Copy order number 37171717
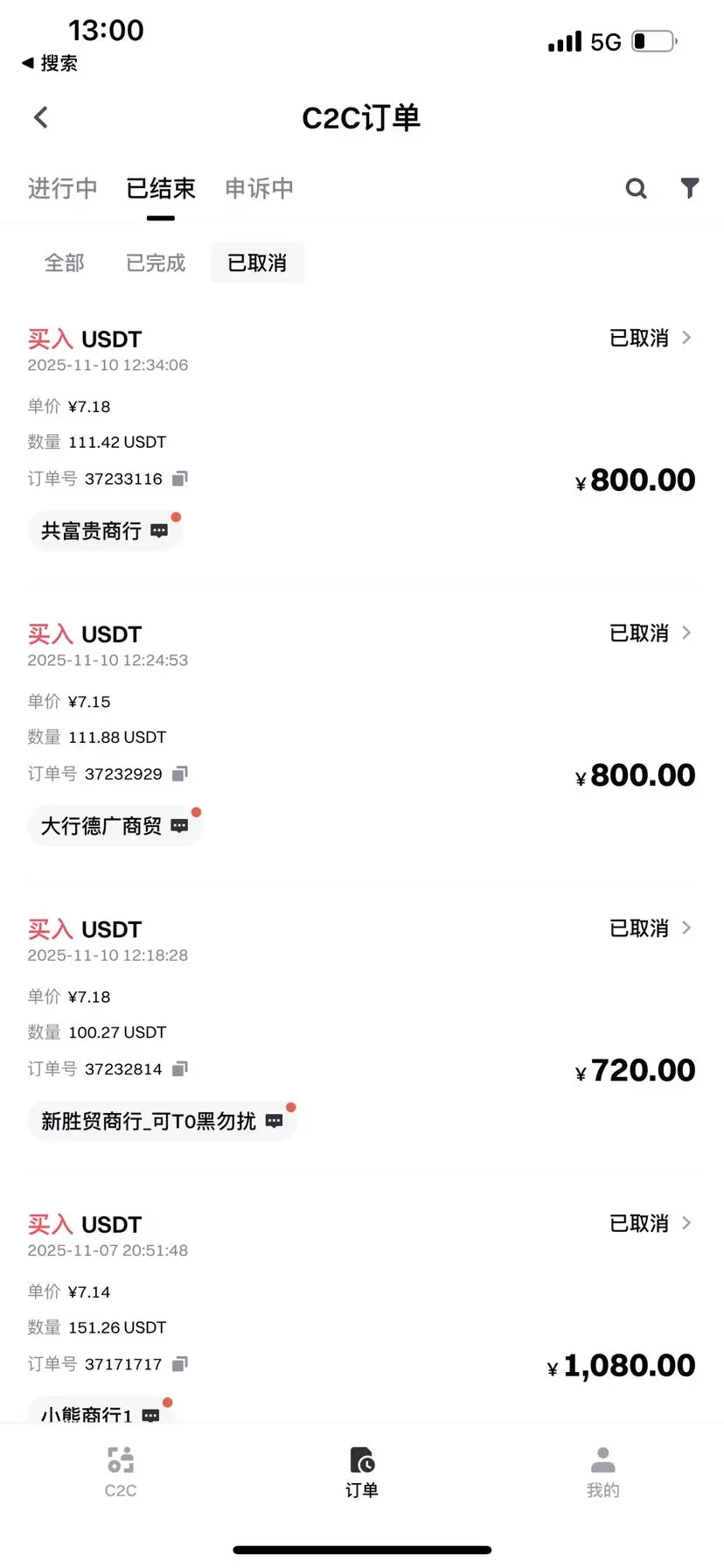724x1568 pixels. 180,1363
